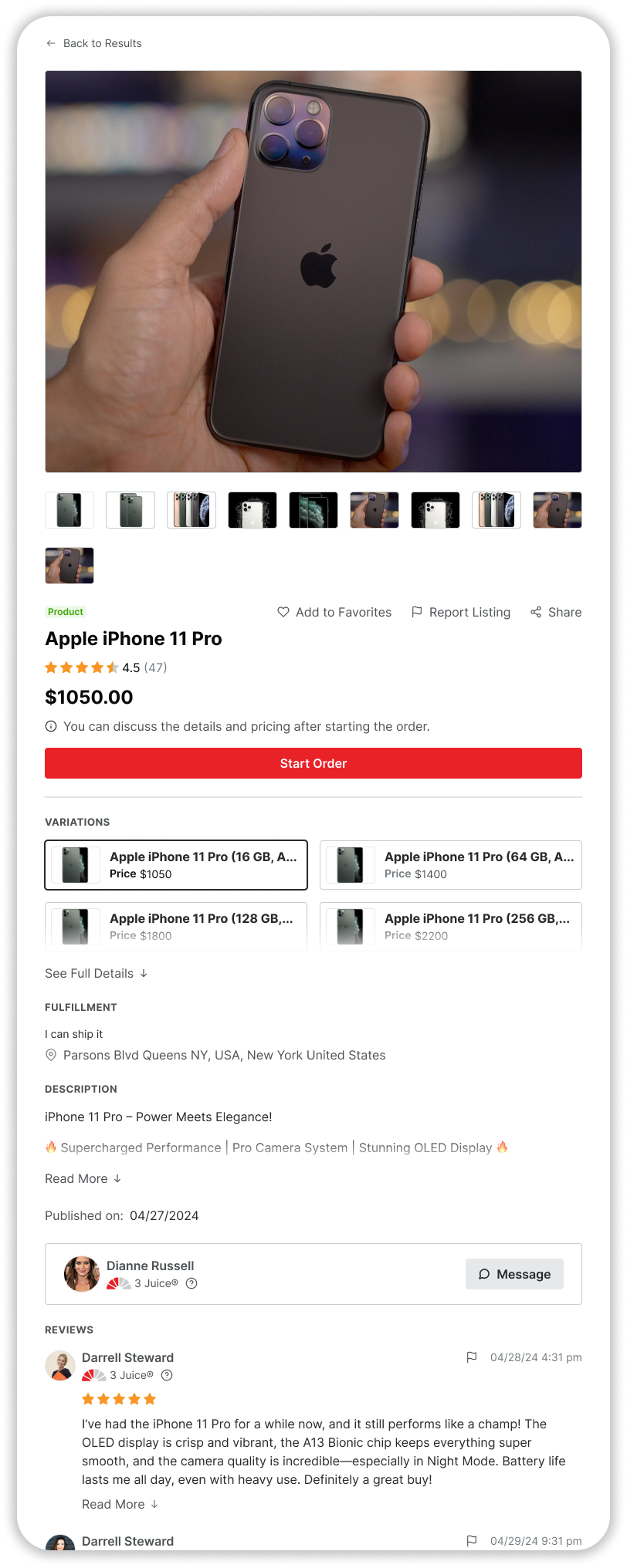Message seller Dianne Russell
627x1568 pixels.
514,1274
